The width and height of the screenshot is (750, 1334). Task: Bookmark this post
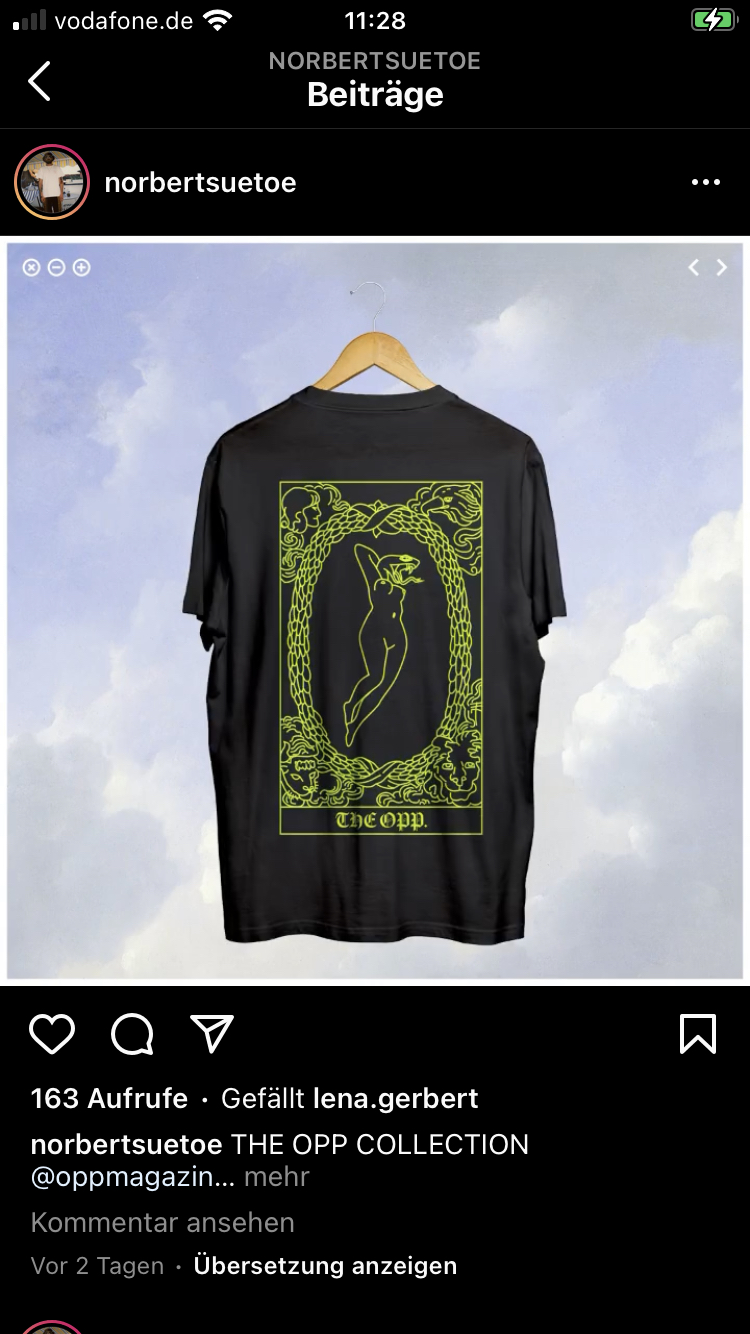click(x=697, y=1034)
